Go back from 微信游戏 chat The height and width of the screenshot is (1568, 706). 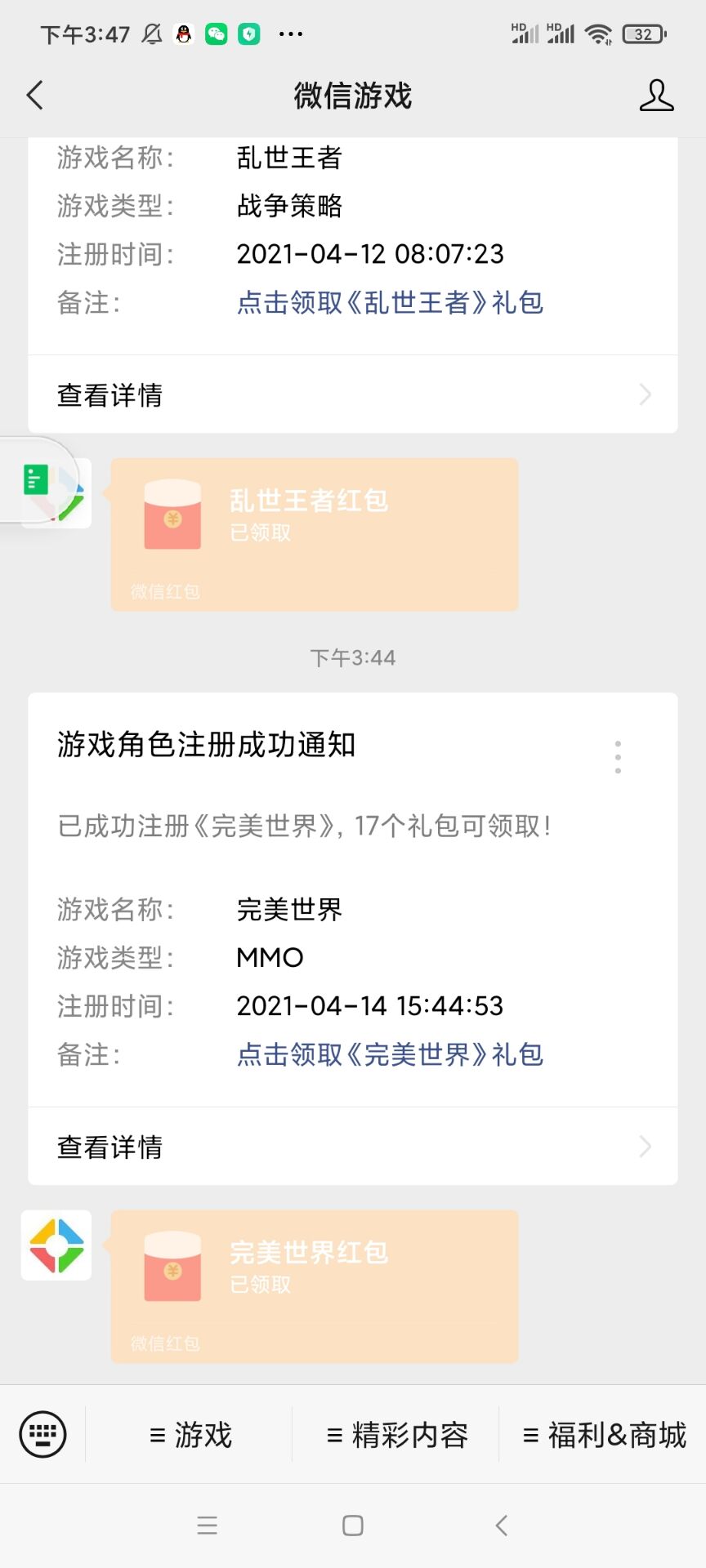[x=35, y=96]
